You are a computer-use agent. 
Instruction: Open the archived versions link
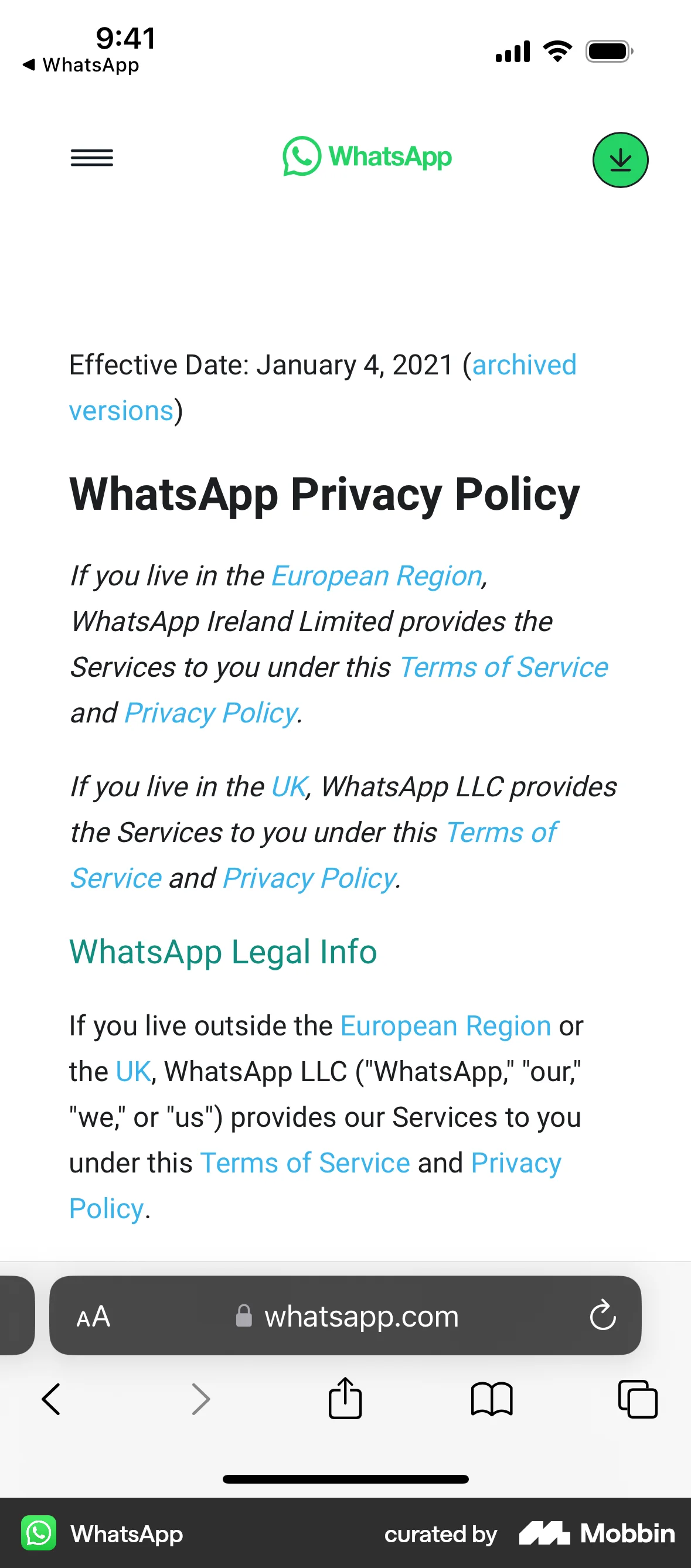525,364
